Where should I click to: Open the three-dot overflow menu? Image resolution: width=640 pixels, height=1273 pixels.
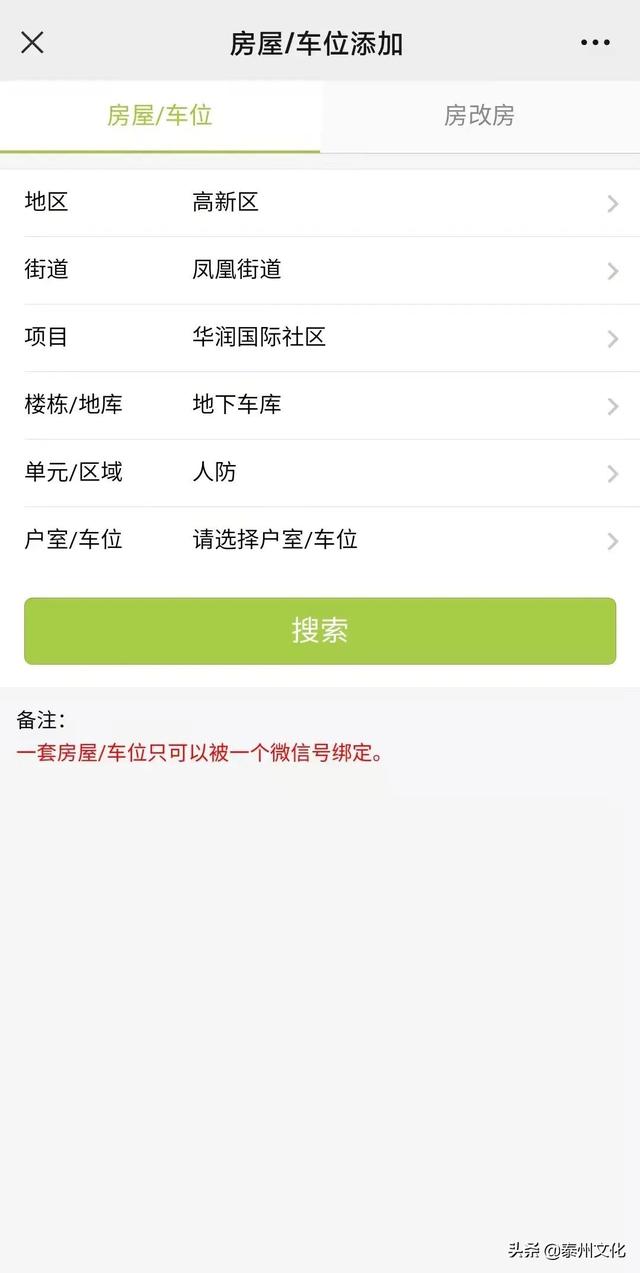coord(595,43)
